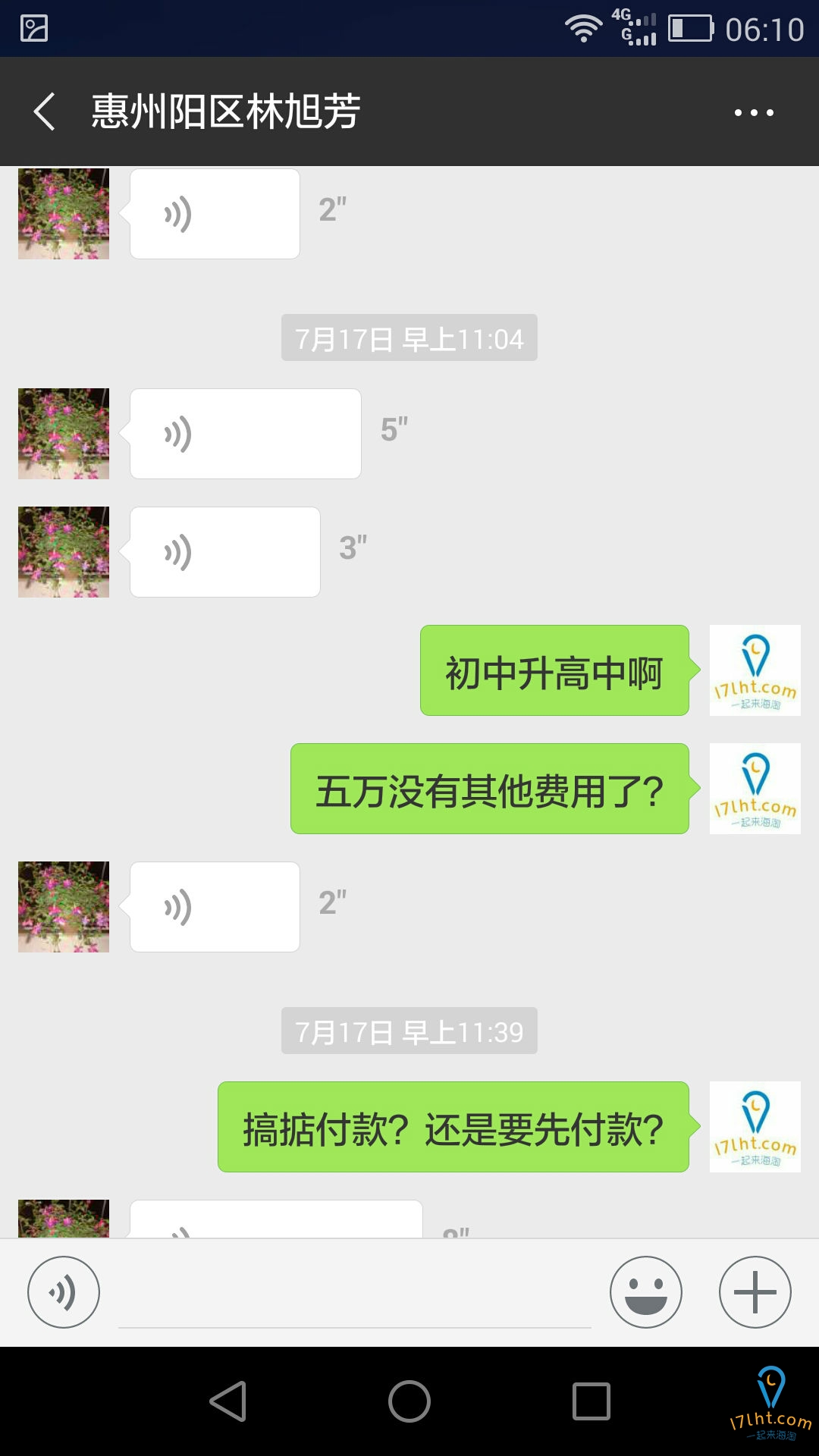Play the 3-second voice message
819x1456 pixels.
pyautogui.click(x=224, y=552)
